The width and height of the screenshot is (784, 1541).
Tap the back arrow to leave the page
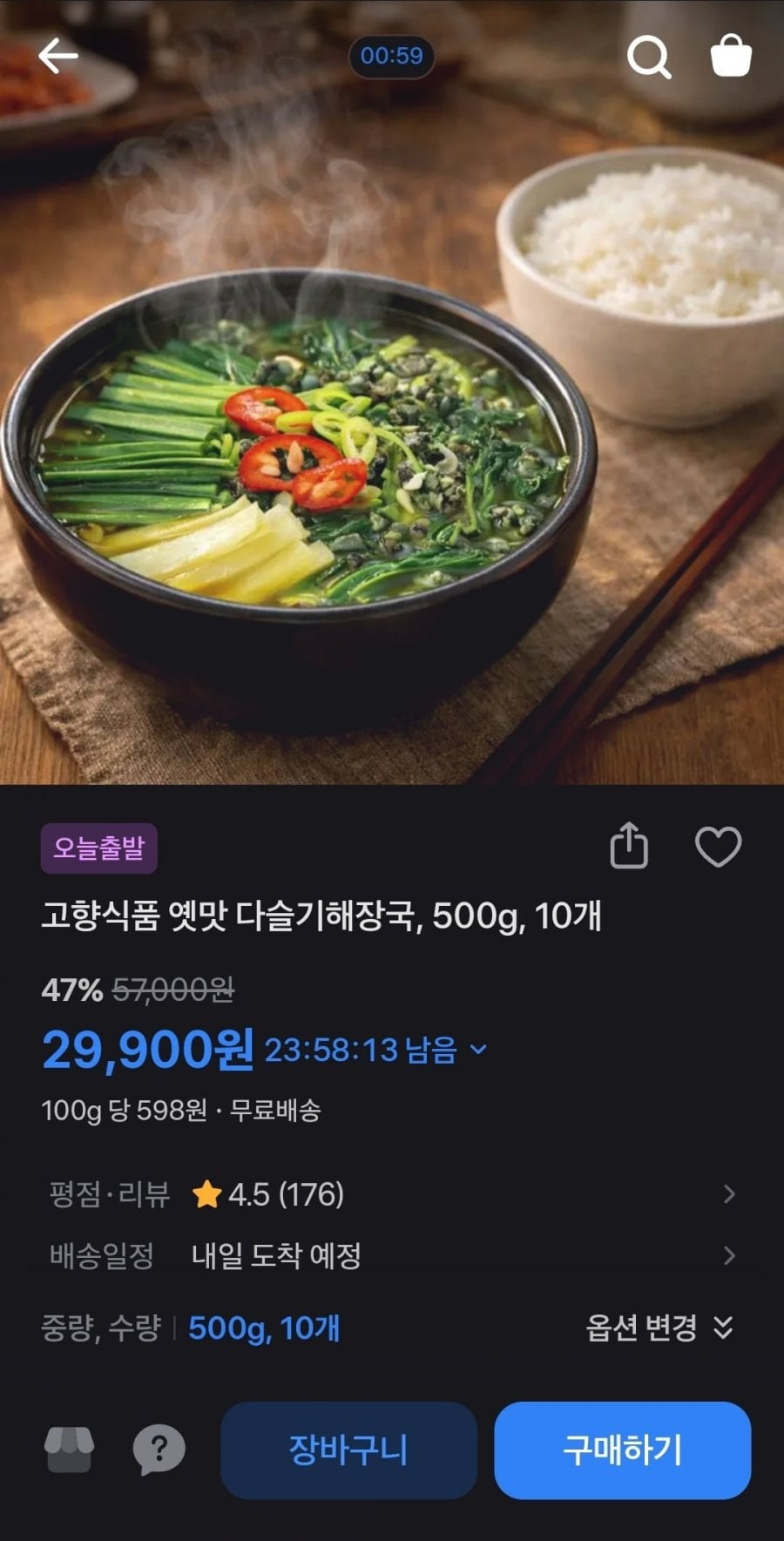55,55
